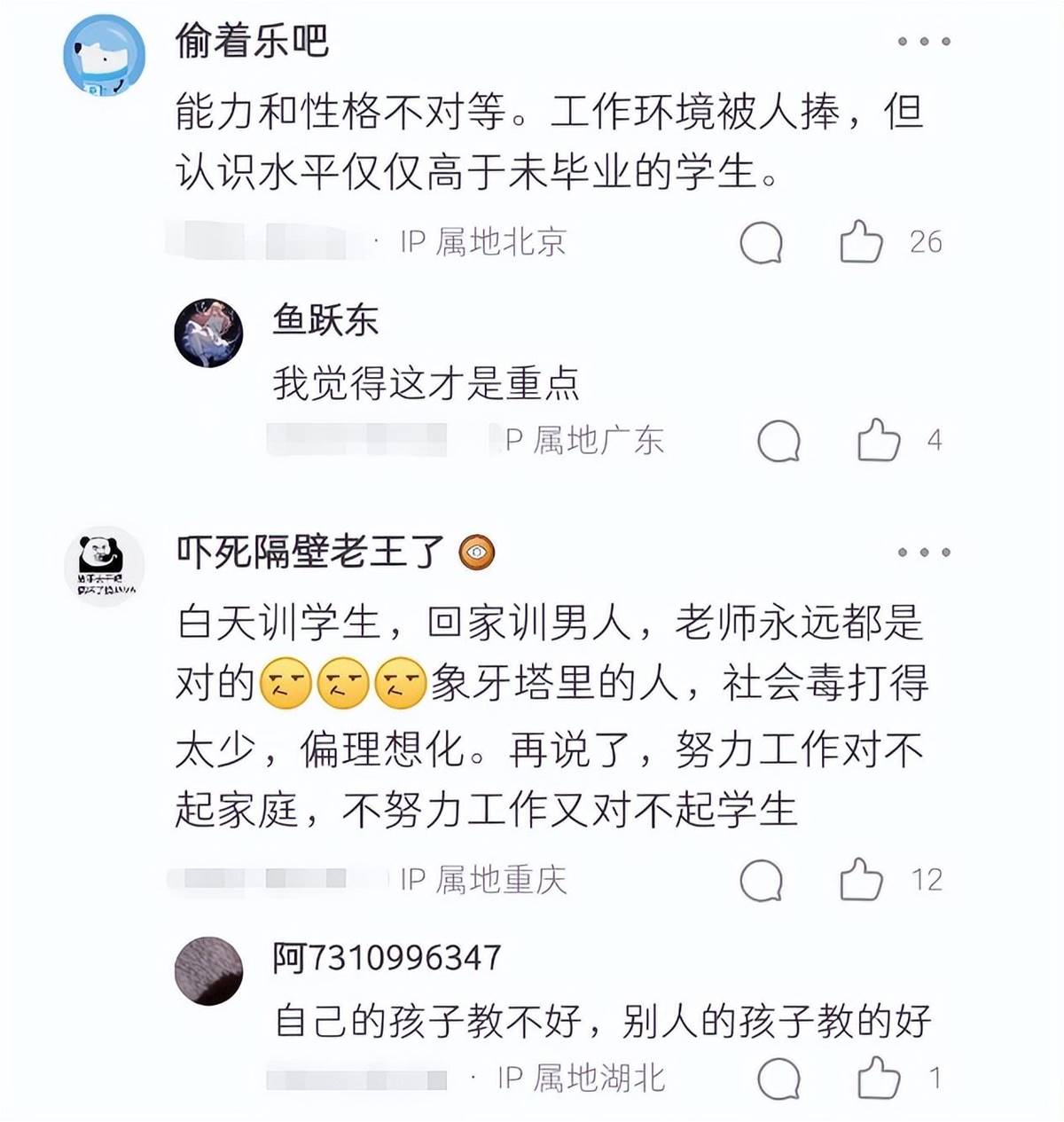Open 吓死隔壁老王了's panda avatar
Image resolution: width=1064 pixels, height=1122 pixels.
tap(105, 566)
